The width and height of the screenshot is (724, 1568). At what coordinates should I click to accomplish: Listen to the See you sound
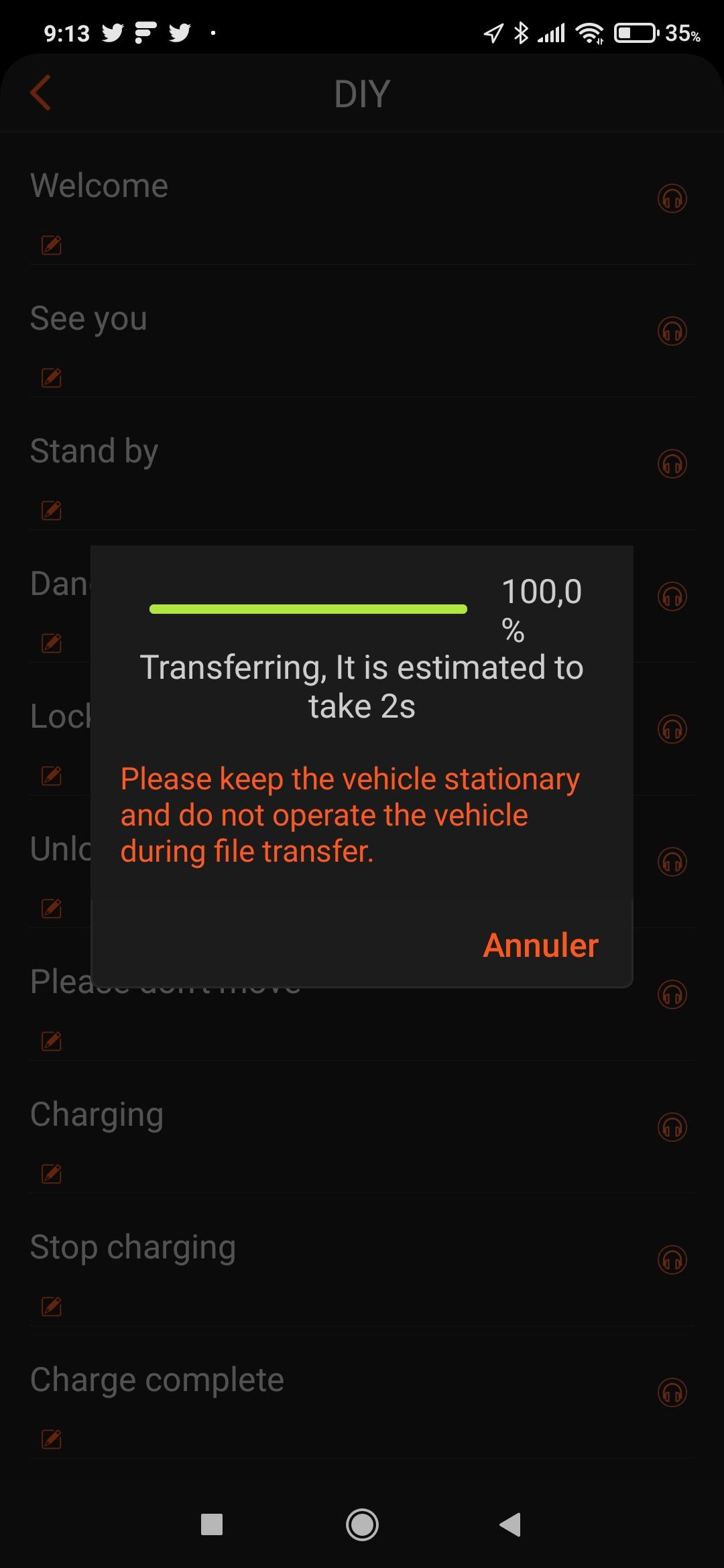[672, 331]
